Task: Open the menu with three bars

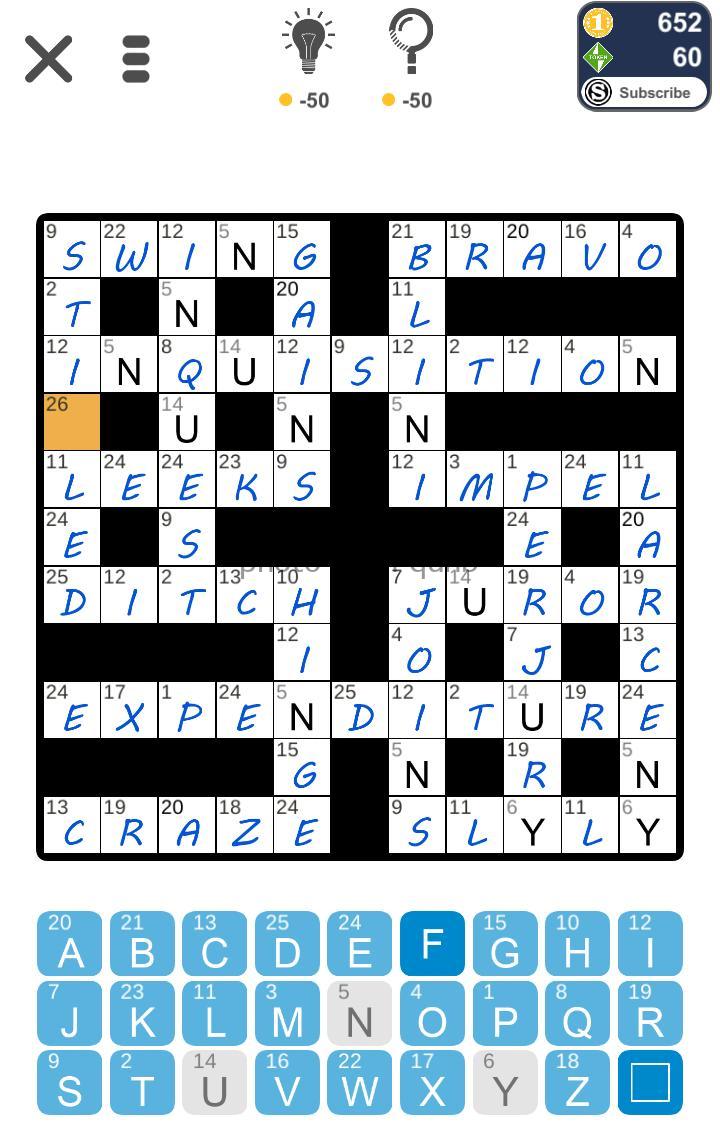Action: click(x=136, y=59)
